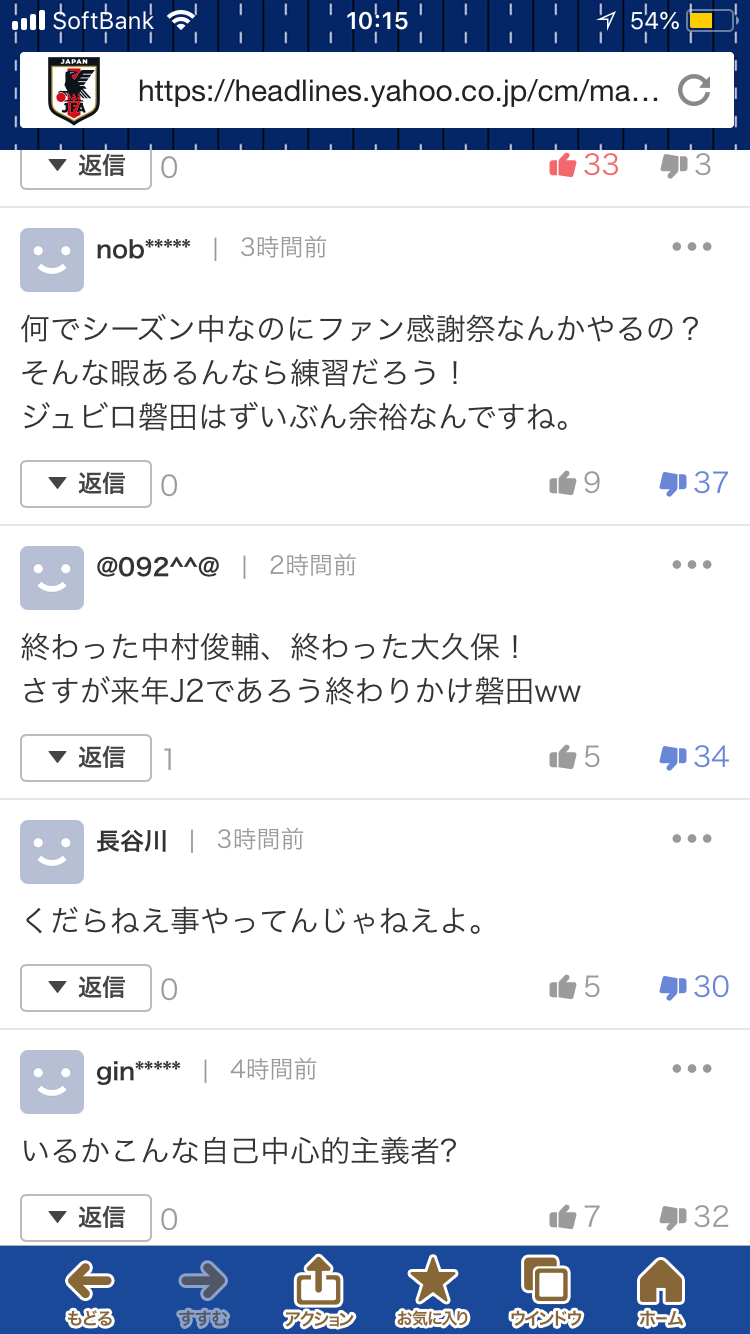Open the アクション share menu
The width and height of the screenshot is (750, 1334).
318,1290
